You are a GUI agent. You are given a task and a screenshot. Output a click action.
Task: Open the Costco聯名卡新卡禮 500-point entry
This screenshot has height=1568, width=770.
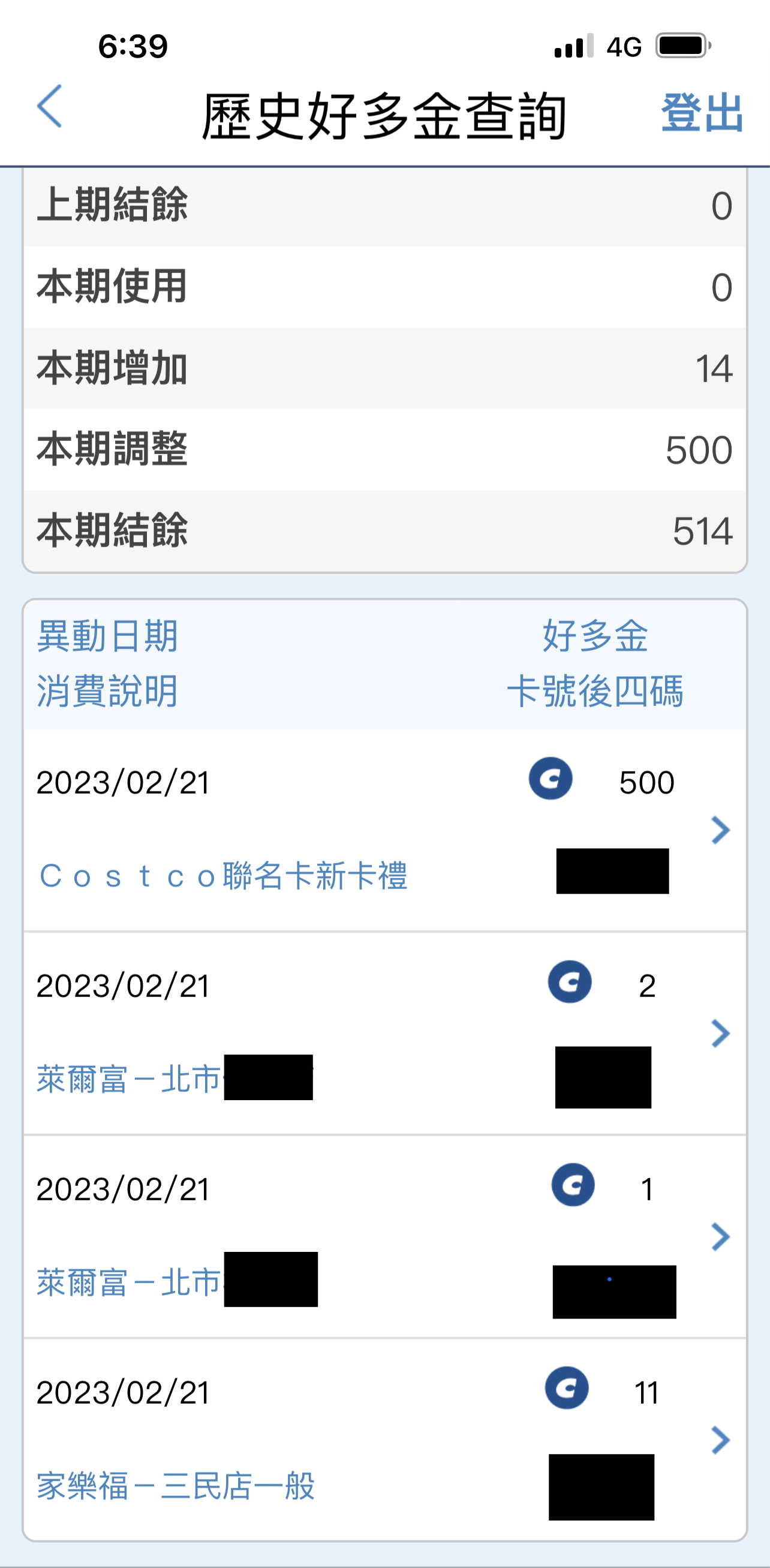tap(720, 830)
